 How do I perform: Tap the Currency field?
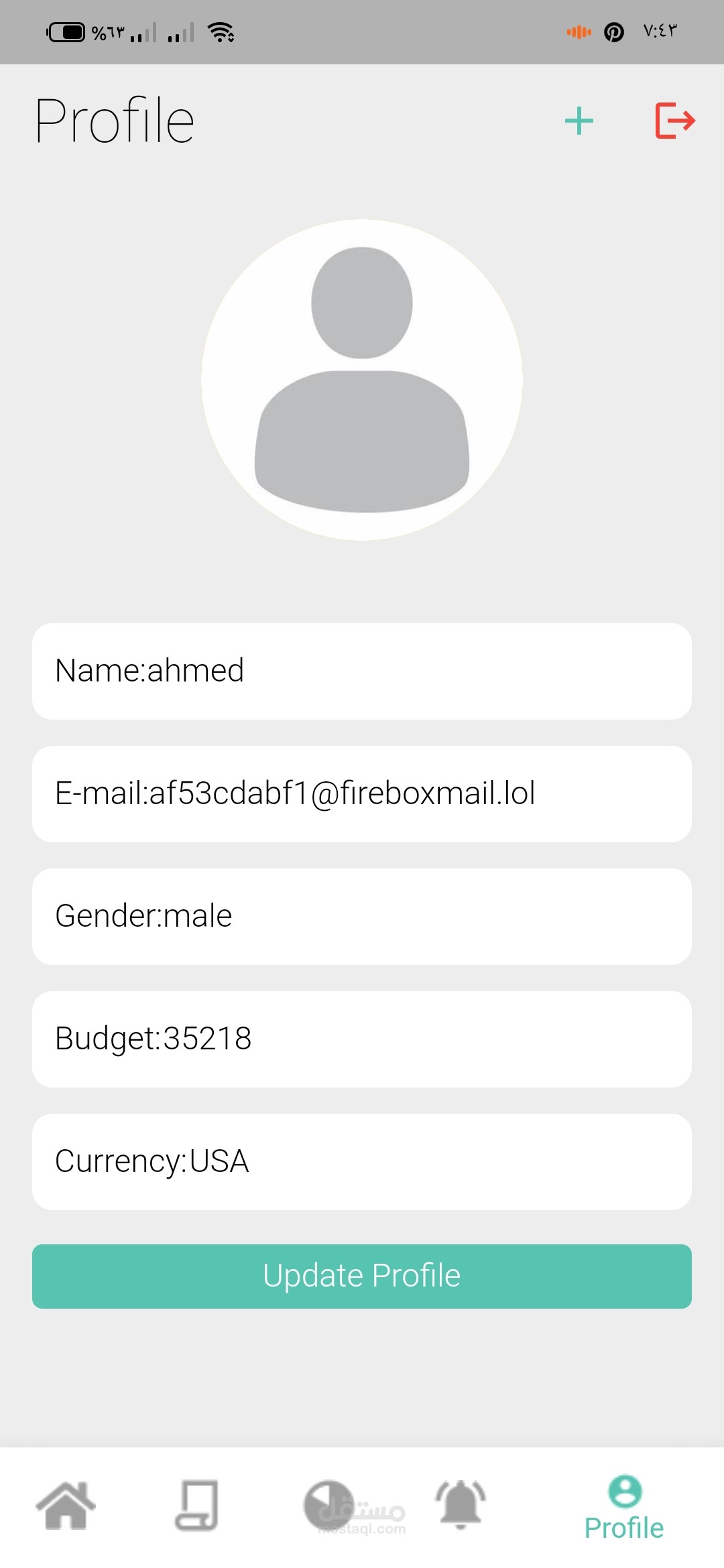point(362,1162)
